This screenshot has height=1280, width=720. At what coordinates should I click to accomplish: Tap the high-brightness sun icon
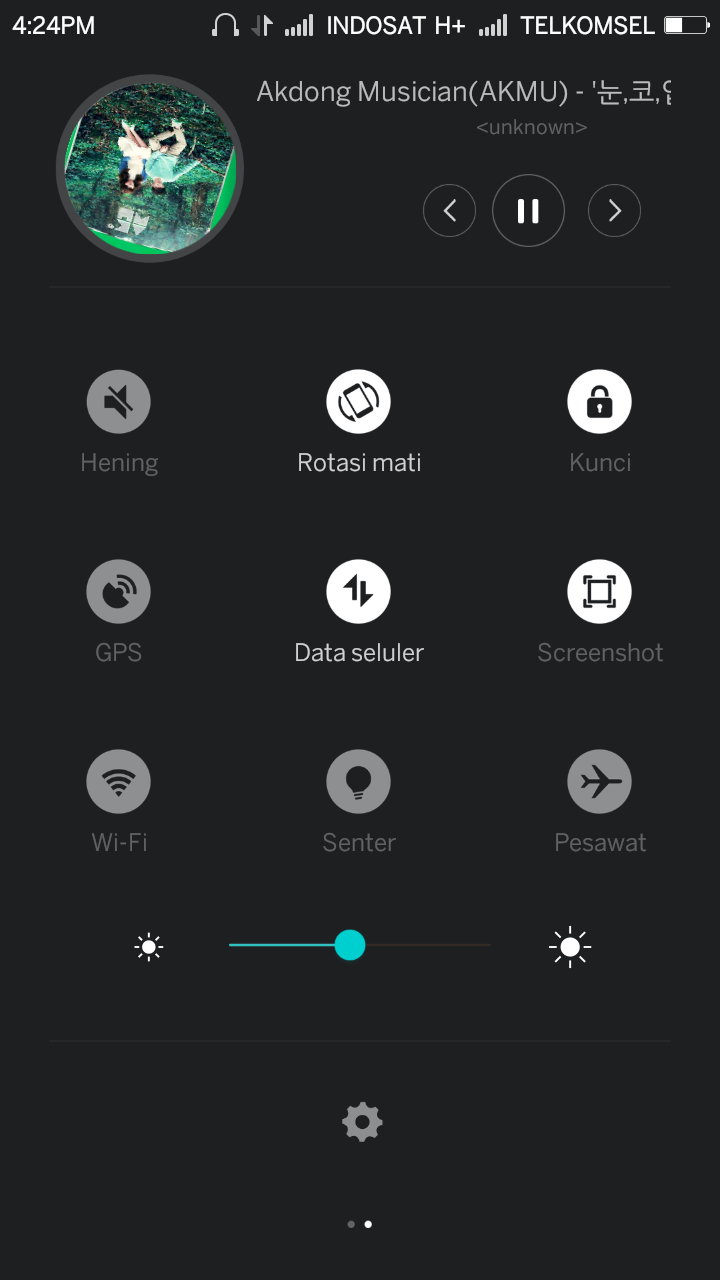click(x=570, y=946)
